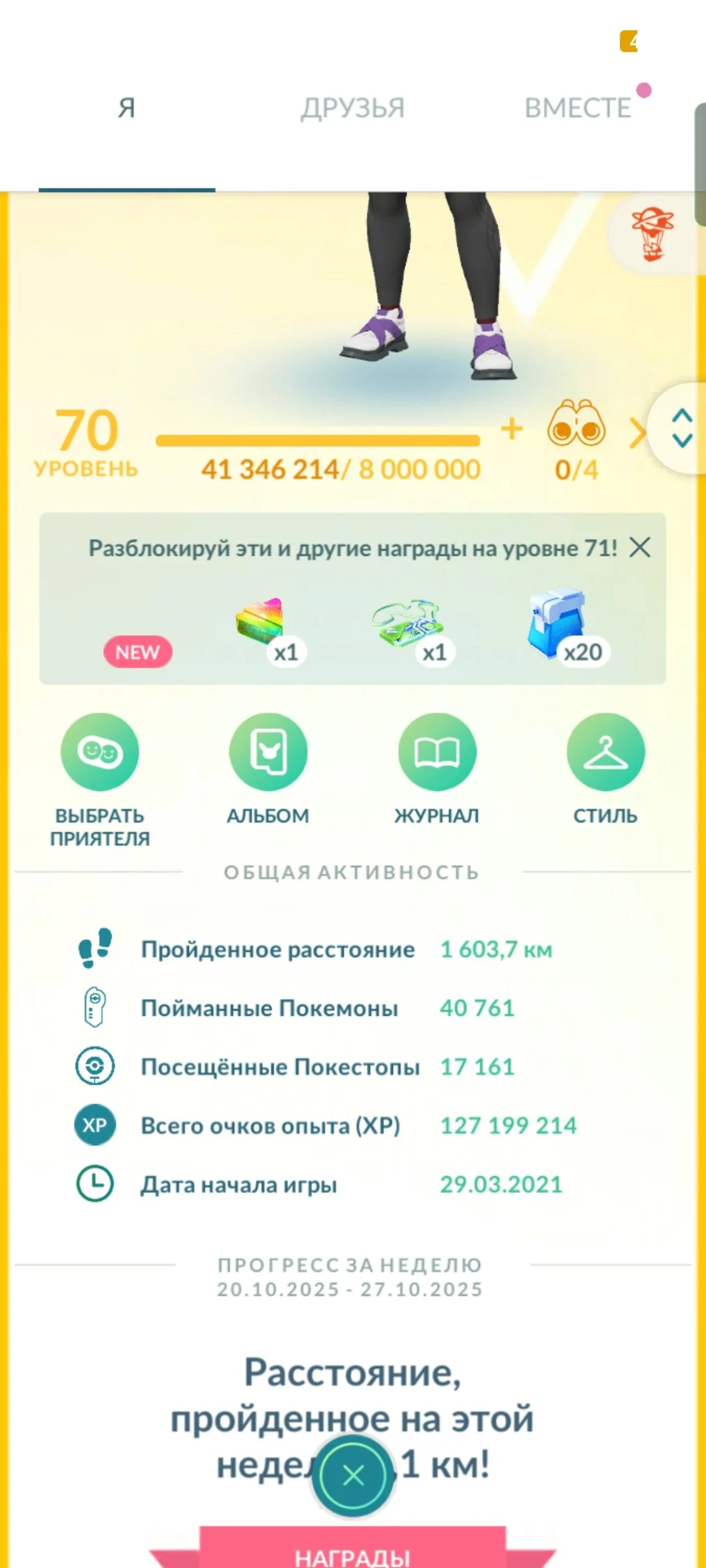706x1568 pixels.
Task: Close the profile with the round X button
Action: tap(353, 1475)
